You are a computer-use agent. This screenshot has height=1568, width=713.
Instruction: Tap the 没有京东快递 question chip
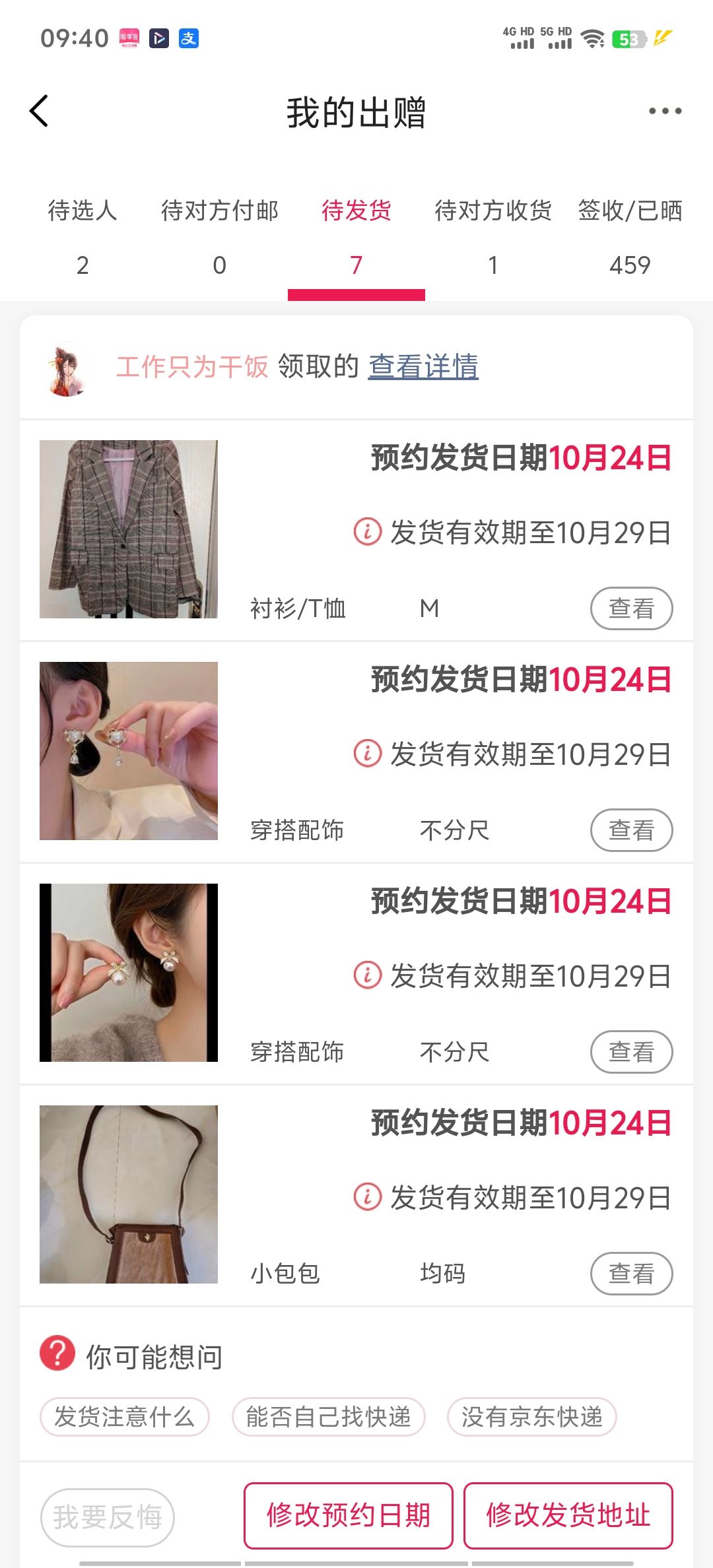pyautogui.click(x=531, y=1417)
